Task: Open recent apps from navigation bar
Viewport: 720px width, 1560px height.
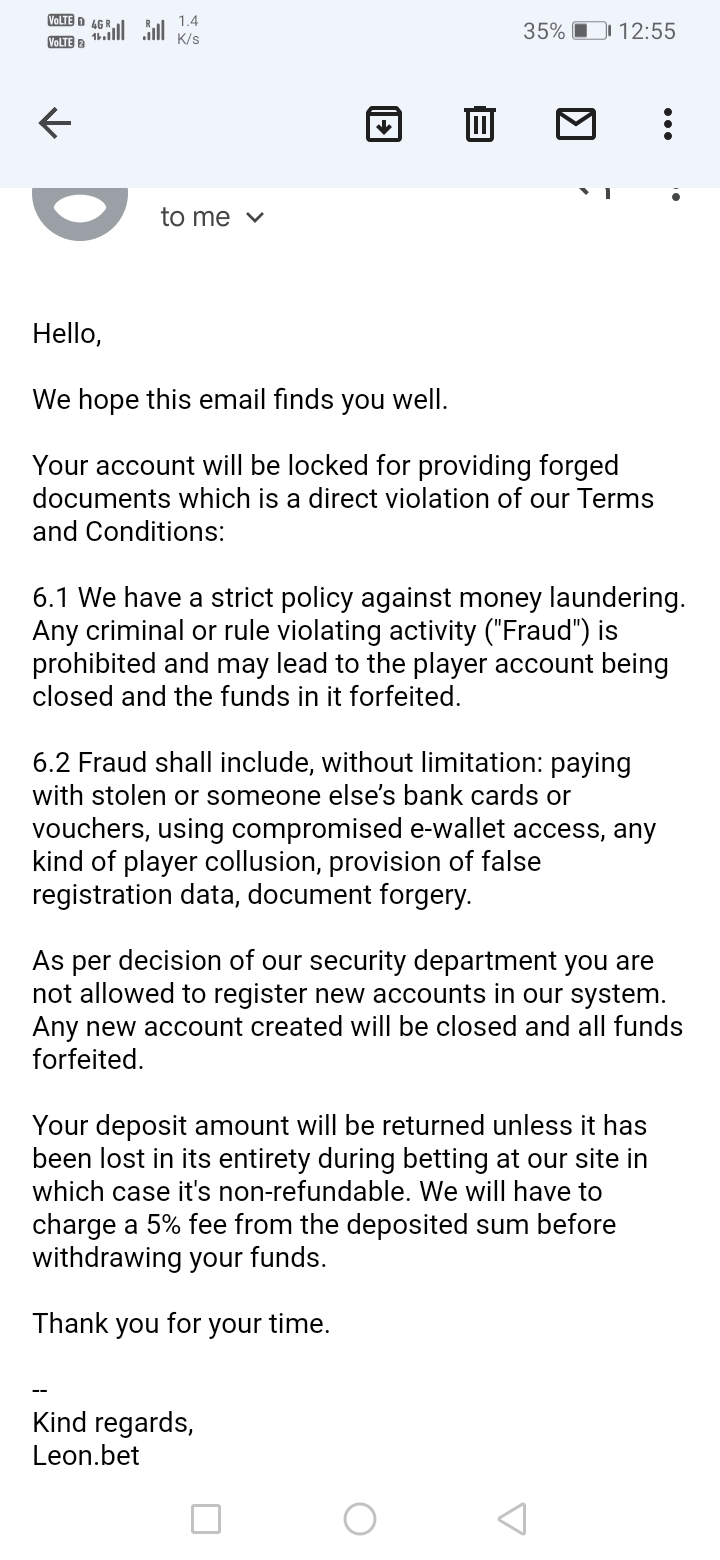Action: coord(206,1519)
